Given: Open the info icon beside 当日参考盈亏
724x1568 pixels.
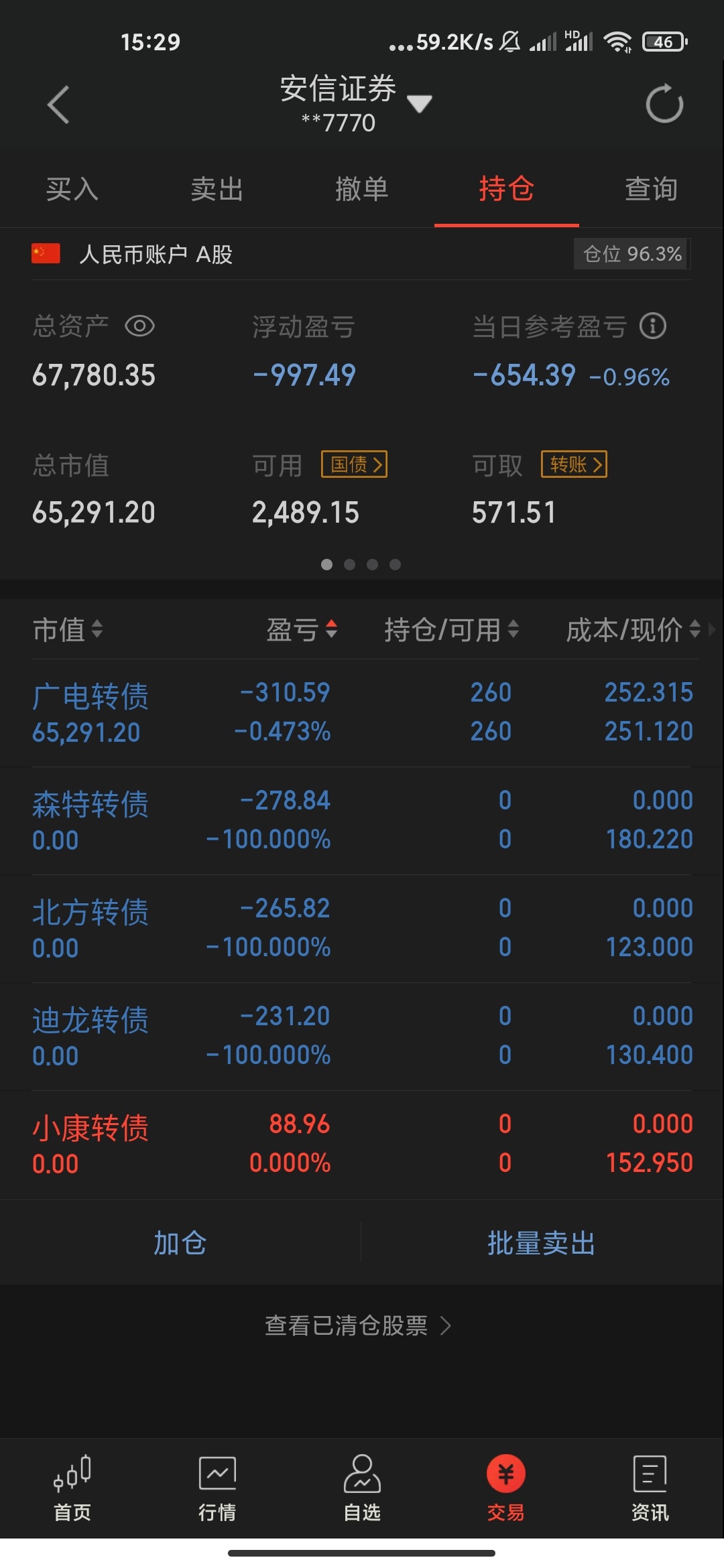Looking at the screenshot, I should [653, 326].
